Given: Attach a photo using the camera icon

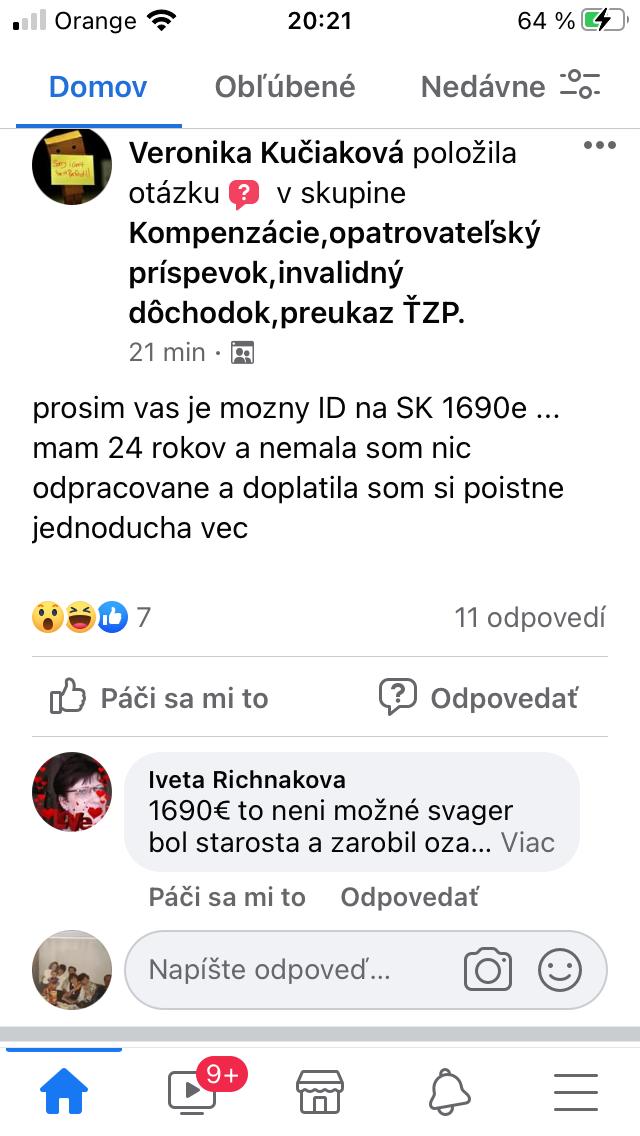Looking at the screenshot, I should [x=488, y=969].
